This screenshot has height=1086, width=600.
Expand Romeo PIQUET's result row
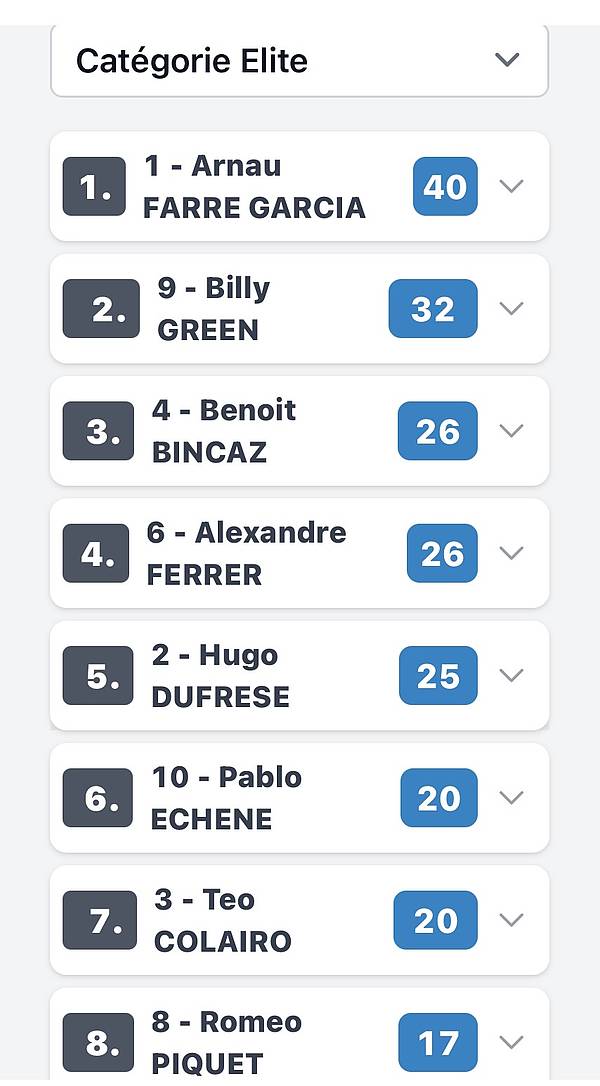[x=511, y=1042]
